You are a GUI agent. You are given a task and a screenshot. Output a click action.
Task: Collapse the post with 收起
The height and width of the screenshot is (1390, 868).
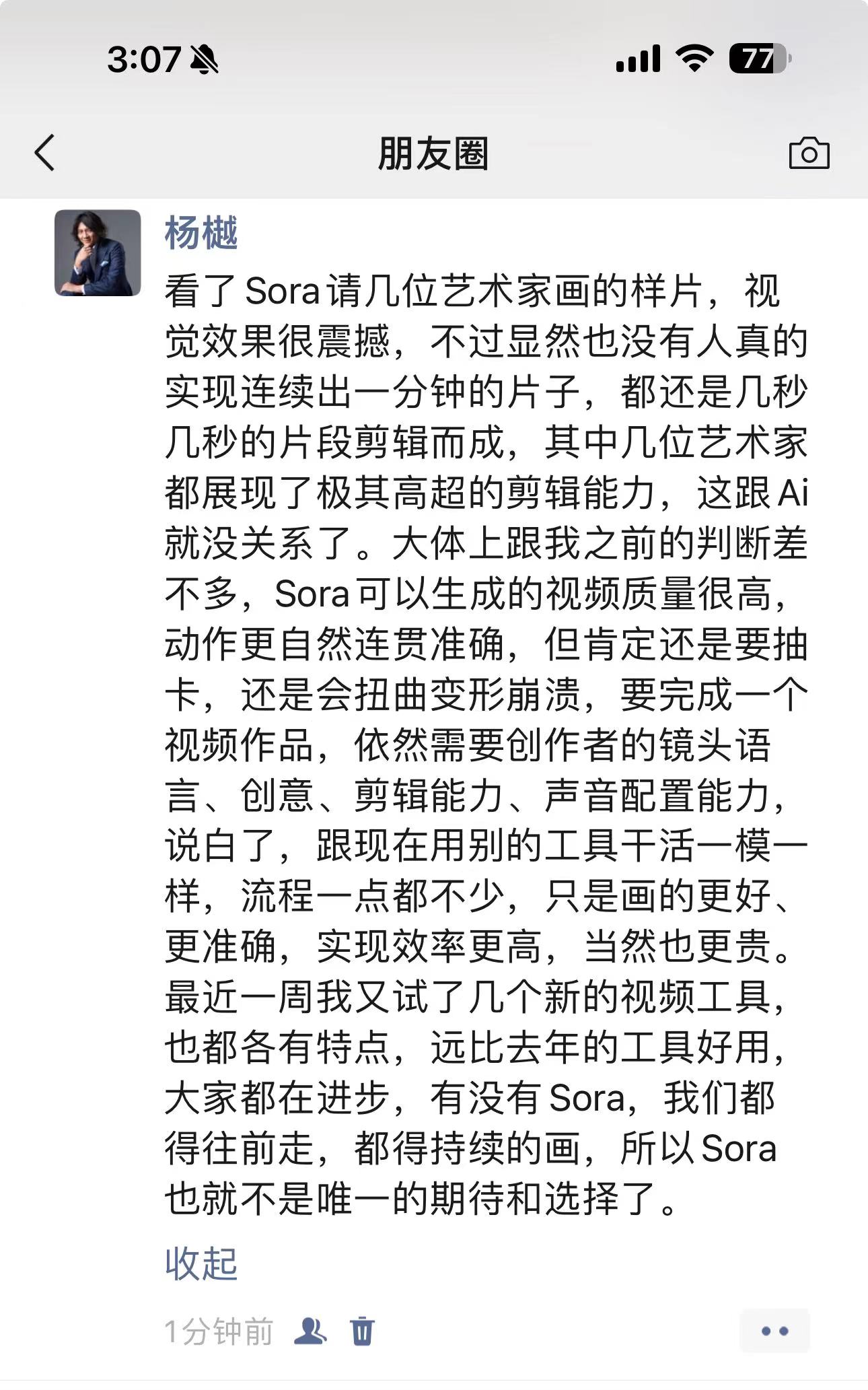coord(201,1263)
